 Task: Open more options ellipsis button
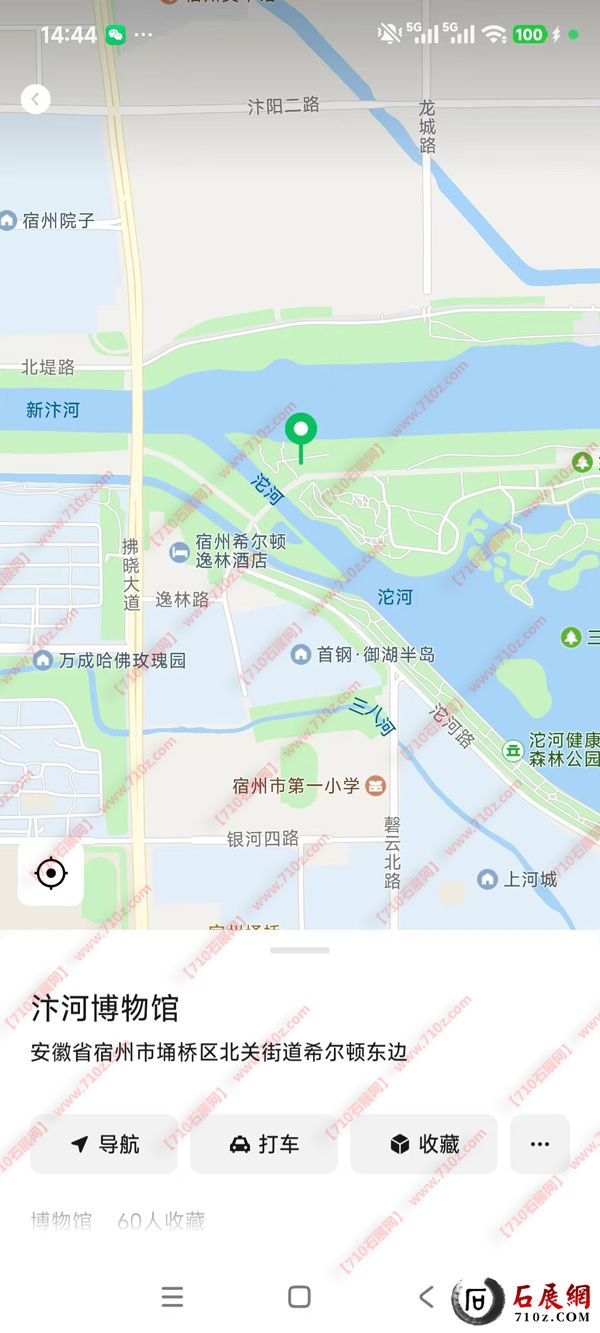540,1144
